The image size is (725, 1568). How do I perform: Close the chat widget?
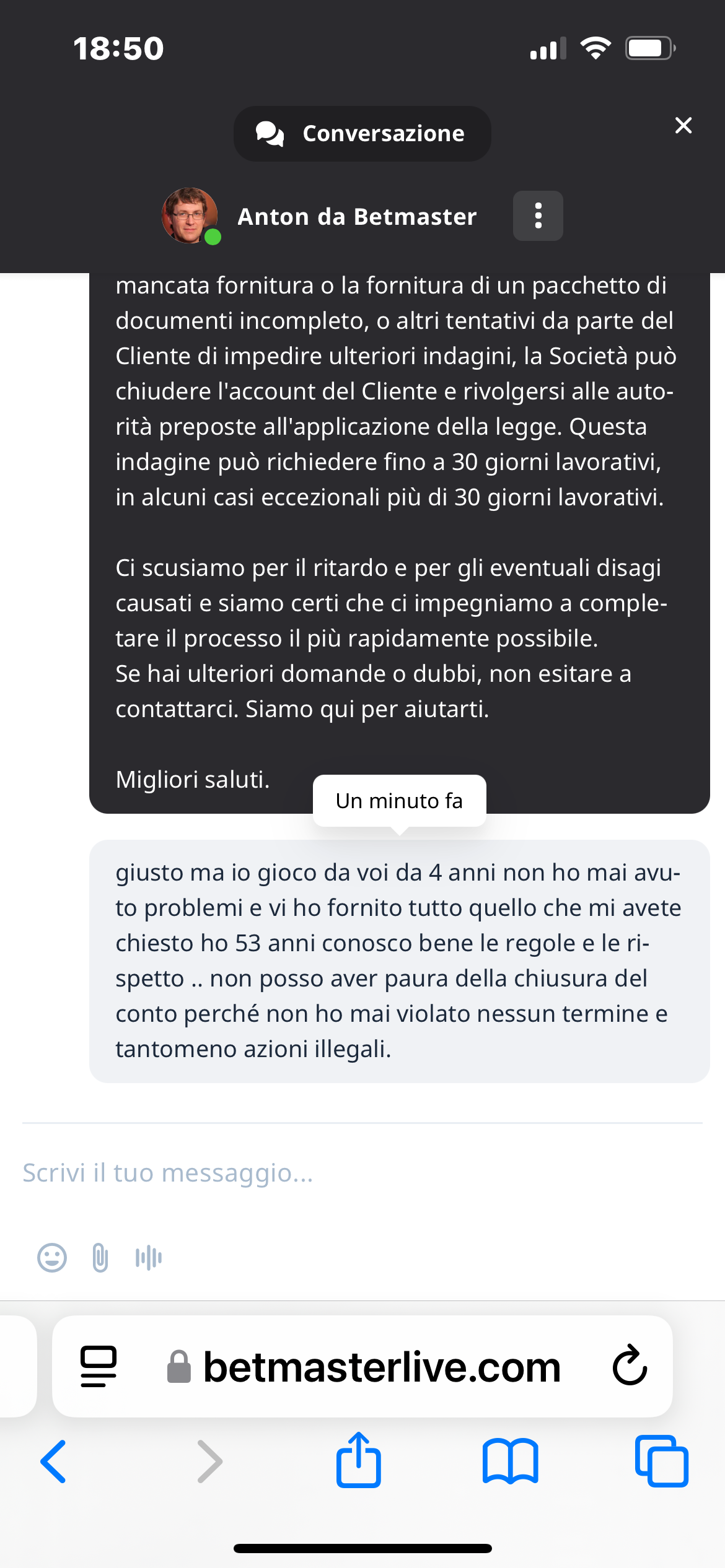[683, 126]
